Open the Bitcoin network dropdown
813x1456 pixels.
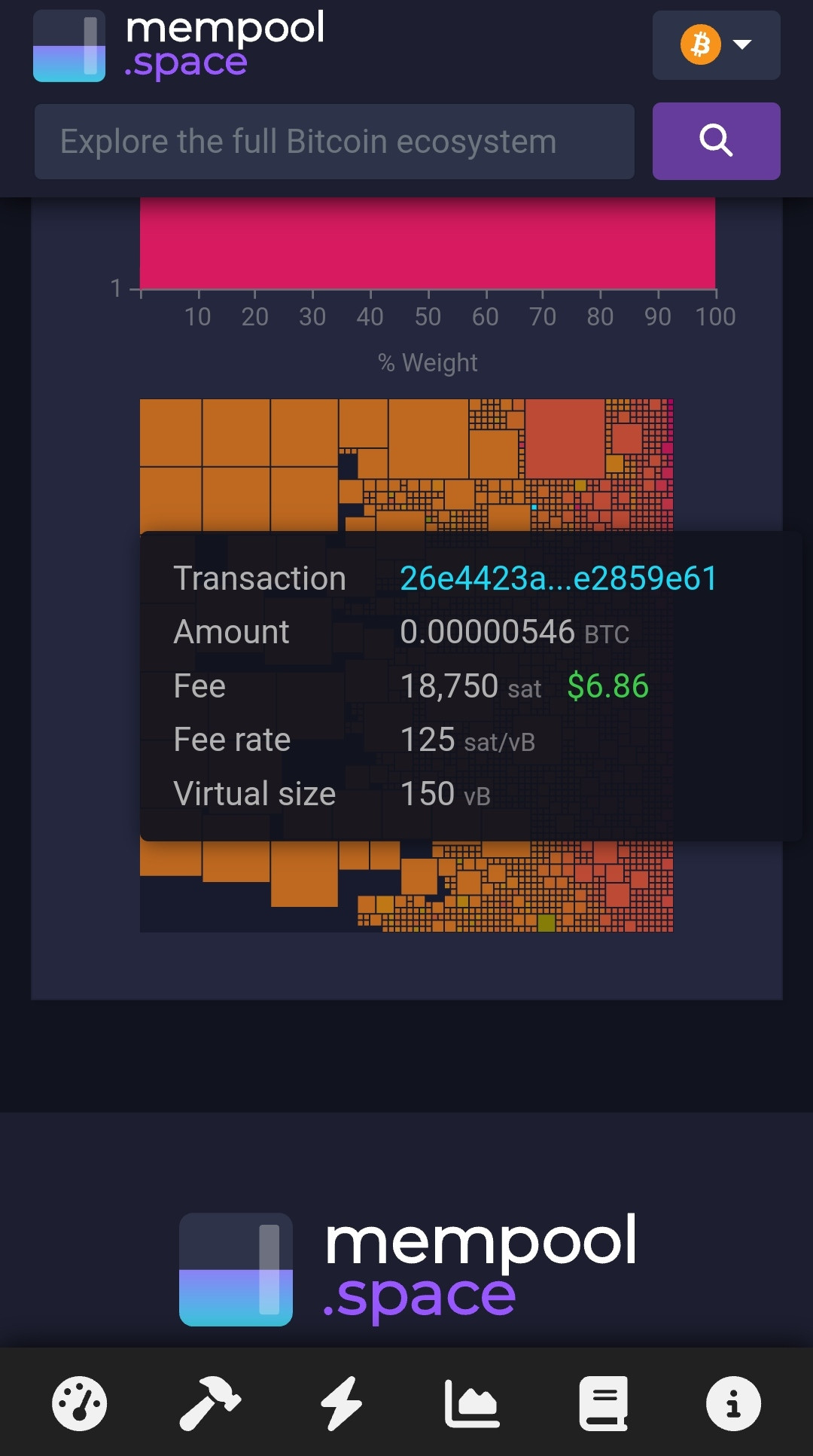(x=716, y=45)
